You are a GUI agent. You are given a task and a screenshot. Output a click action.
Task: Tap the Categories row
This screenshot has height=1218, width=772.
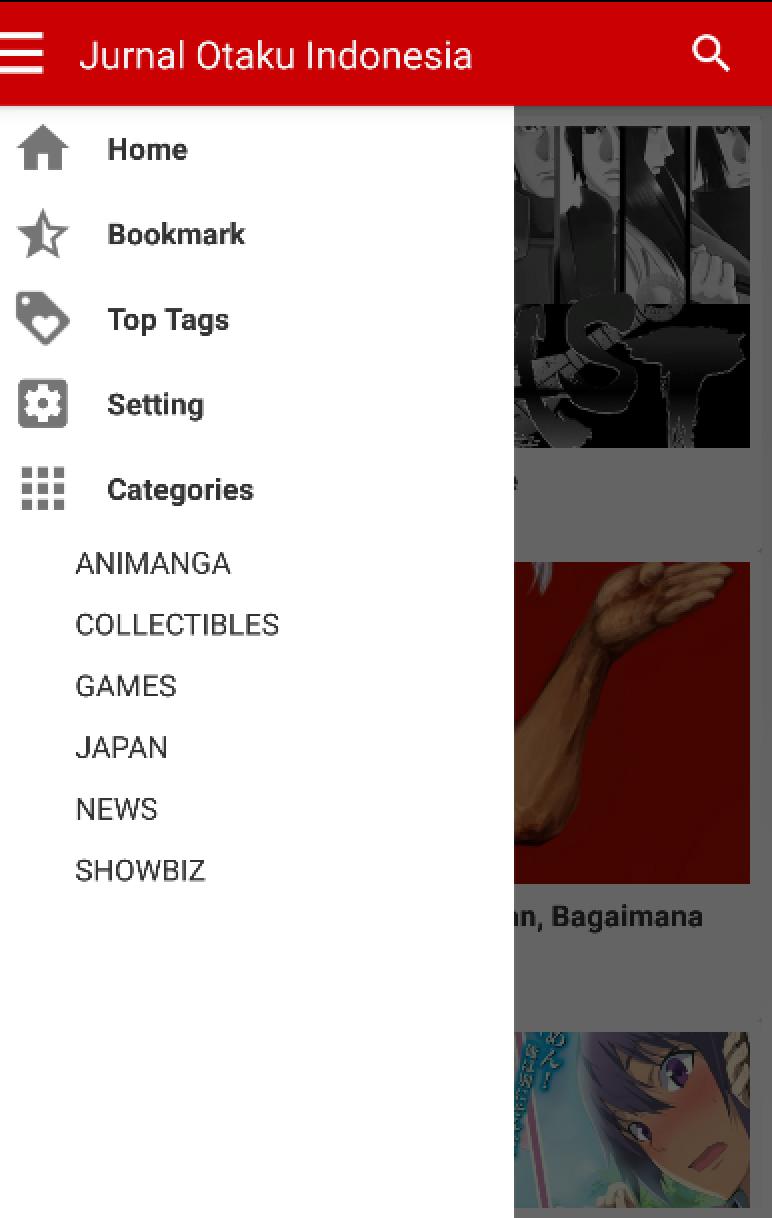point(180,490)
